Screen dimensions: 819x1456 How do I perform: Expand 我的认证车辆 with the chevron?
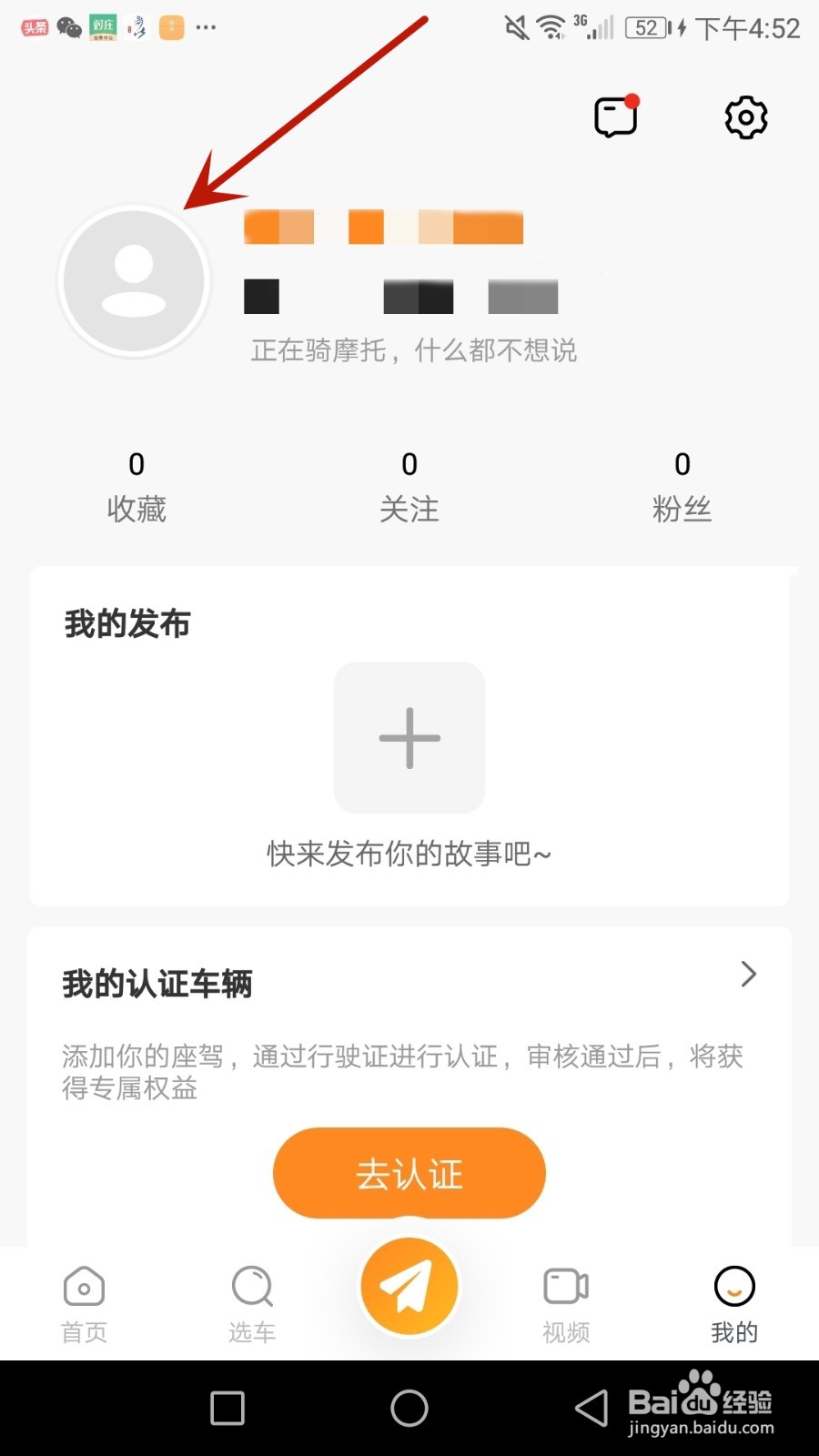coord(748,975)
